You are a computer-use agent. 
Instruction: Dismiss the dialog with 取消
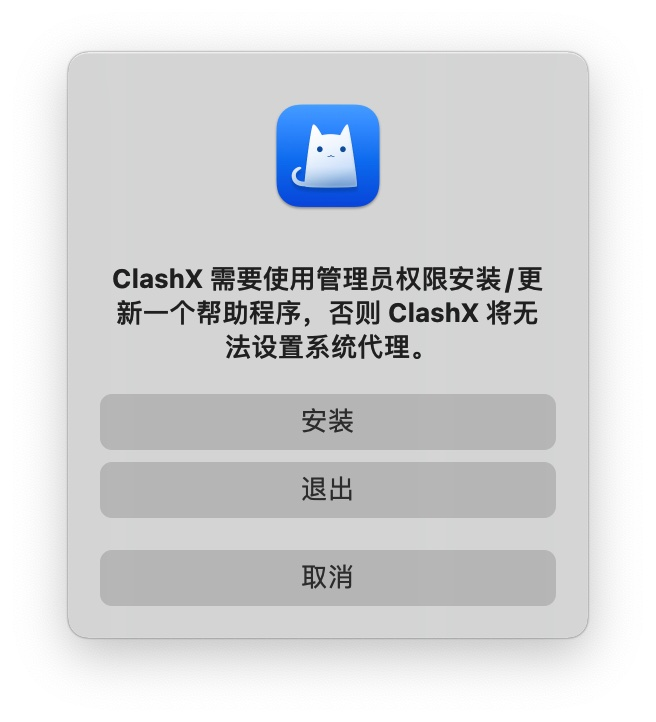[327, 578]
